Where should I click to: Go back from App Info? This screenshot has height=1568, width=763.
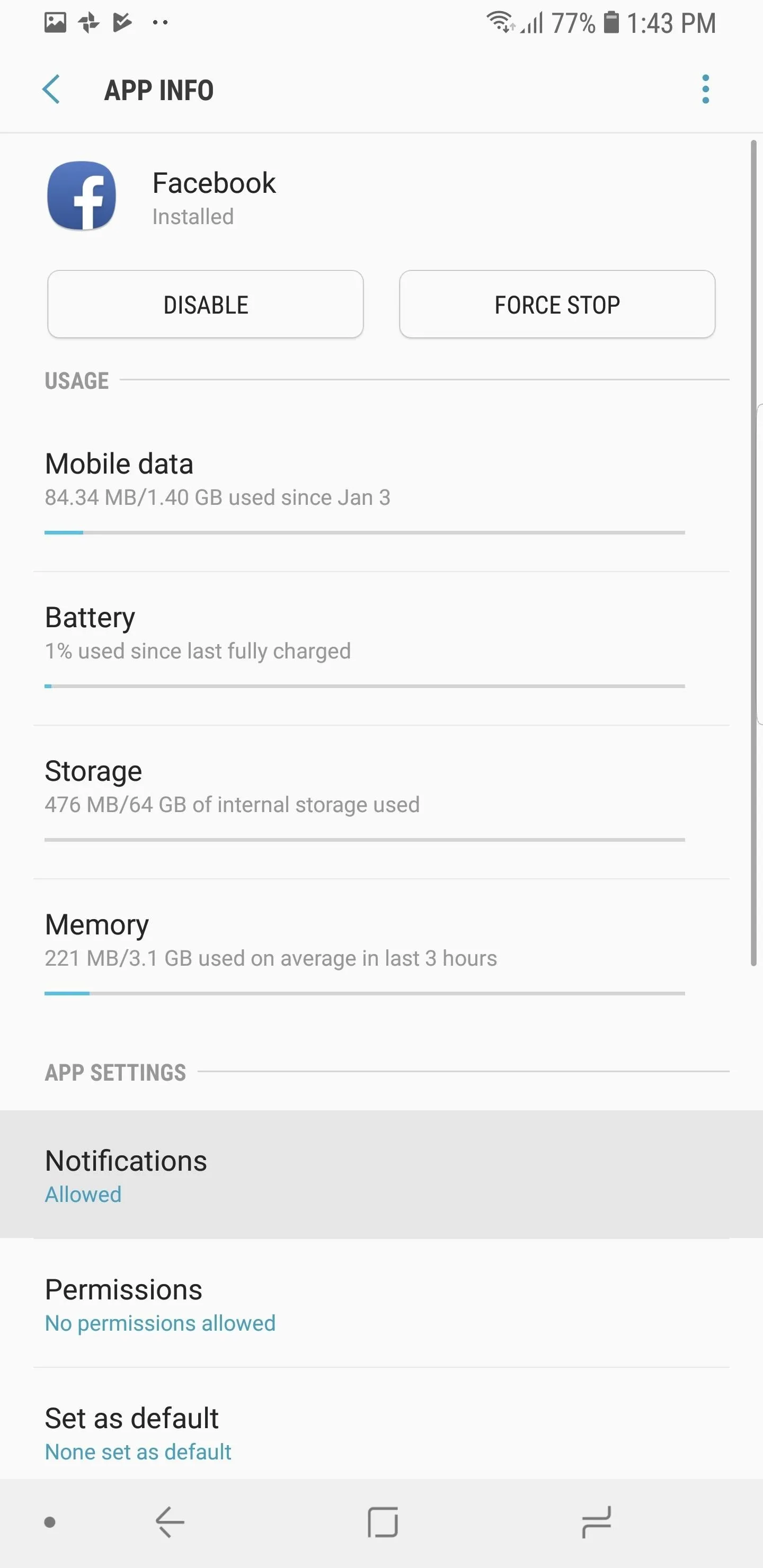pyautogui.click(x=51, y=90)
